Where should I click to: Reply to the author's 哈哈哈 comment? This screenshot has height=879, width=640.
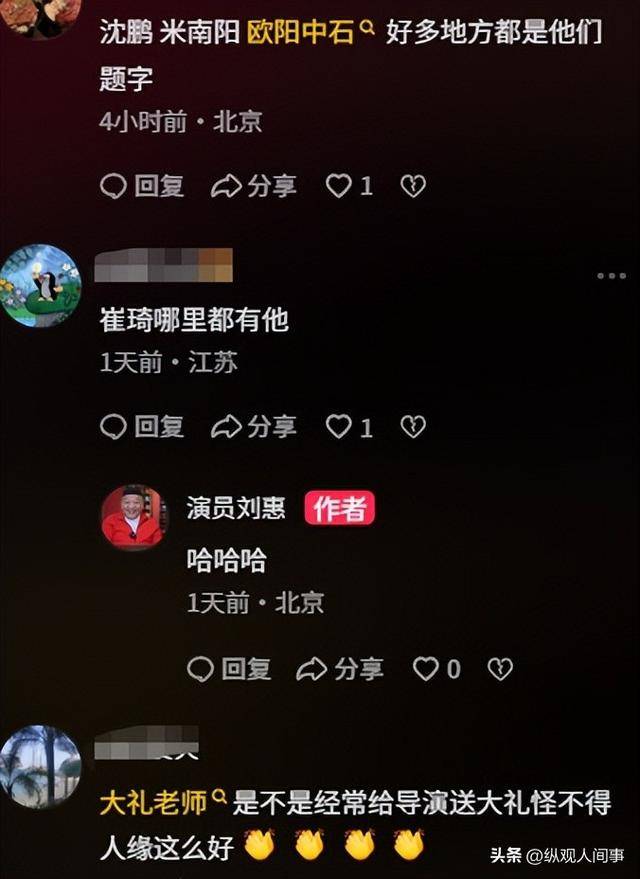click(x=229, y=669)
